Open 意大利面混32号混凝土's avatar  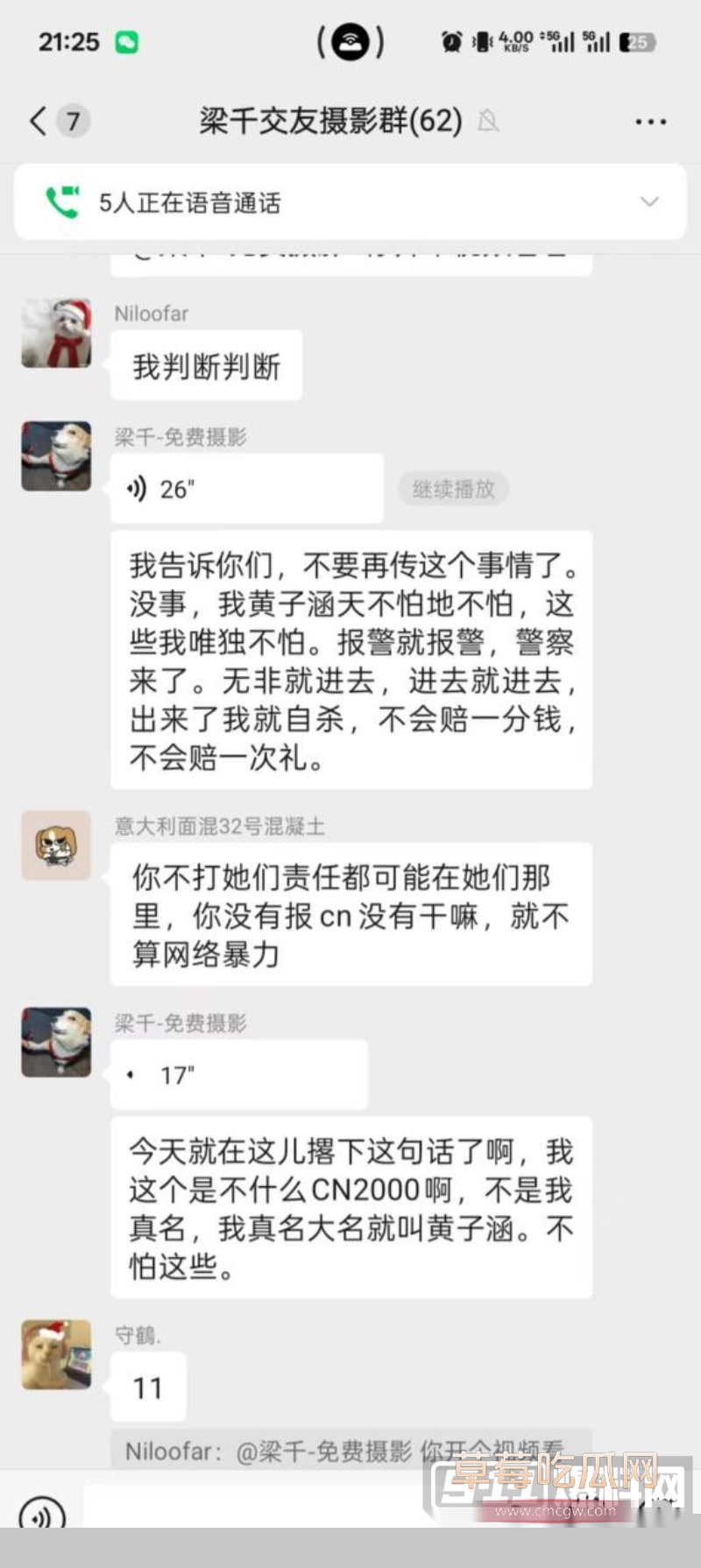coord(56,845)
